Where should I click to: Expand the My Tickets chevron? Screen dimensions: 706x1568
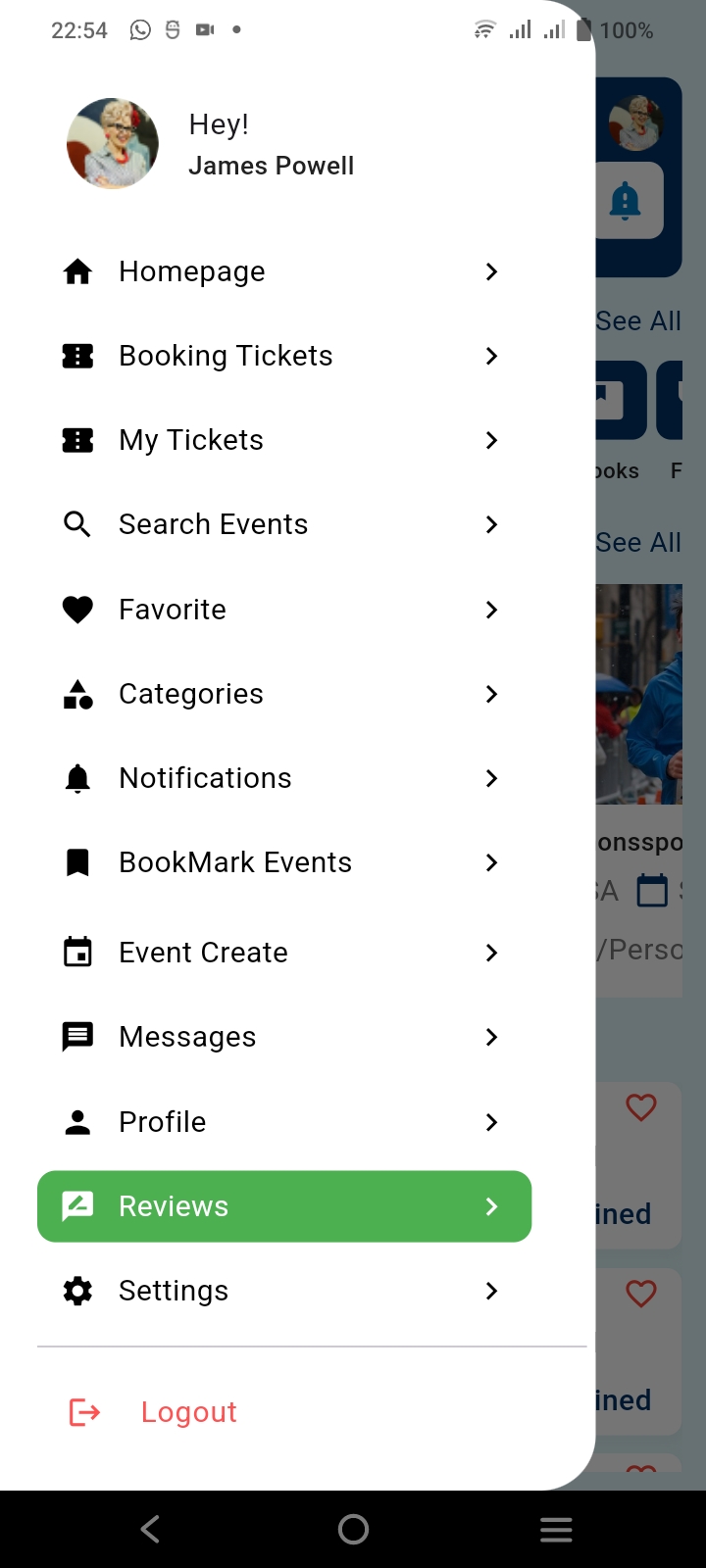[x=491, y=440]
